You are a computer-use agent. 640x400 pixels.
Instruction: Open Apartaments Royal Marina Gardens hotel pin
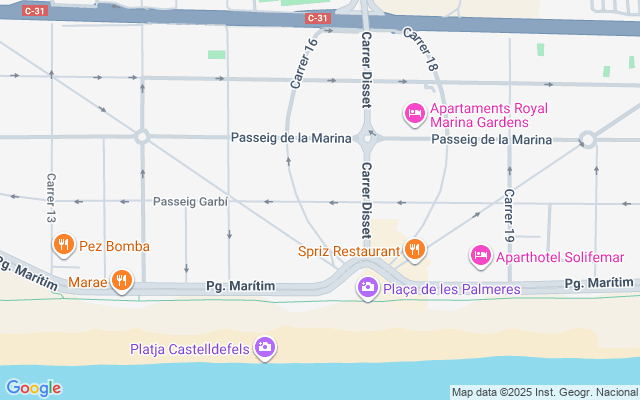click(415, 114)
